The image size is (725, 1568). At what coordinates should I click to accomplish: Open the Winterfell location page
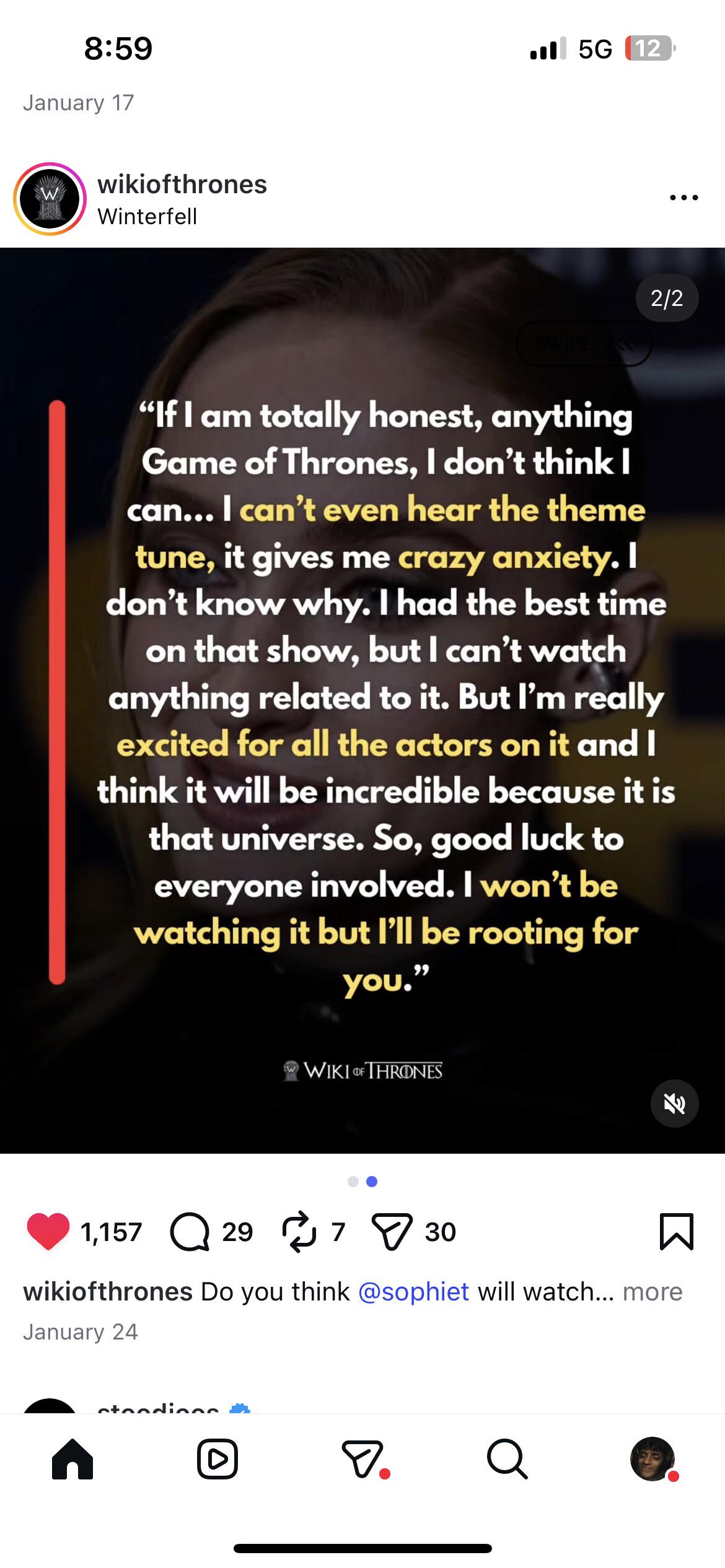click(x=147, y=217)
